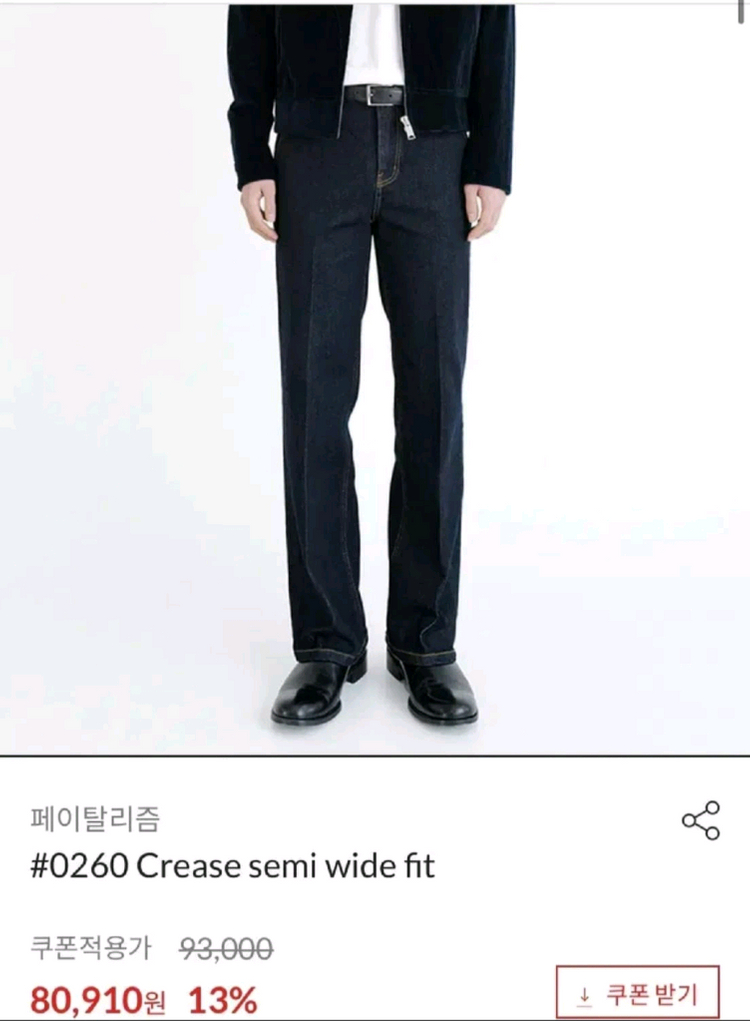Open the product photo of the jeans

coord(374,380)
